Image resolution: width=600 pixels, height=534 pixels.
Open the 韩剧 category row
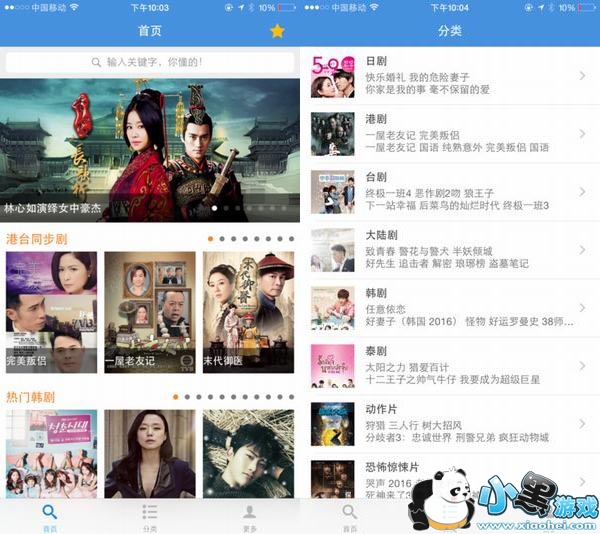(450, 308)
